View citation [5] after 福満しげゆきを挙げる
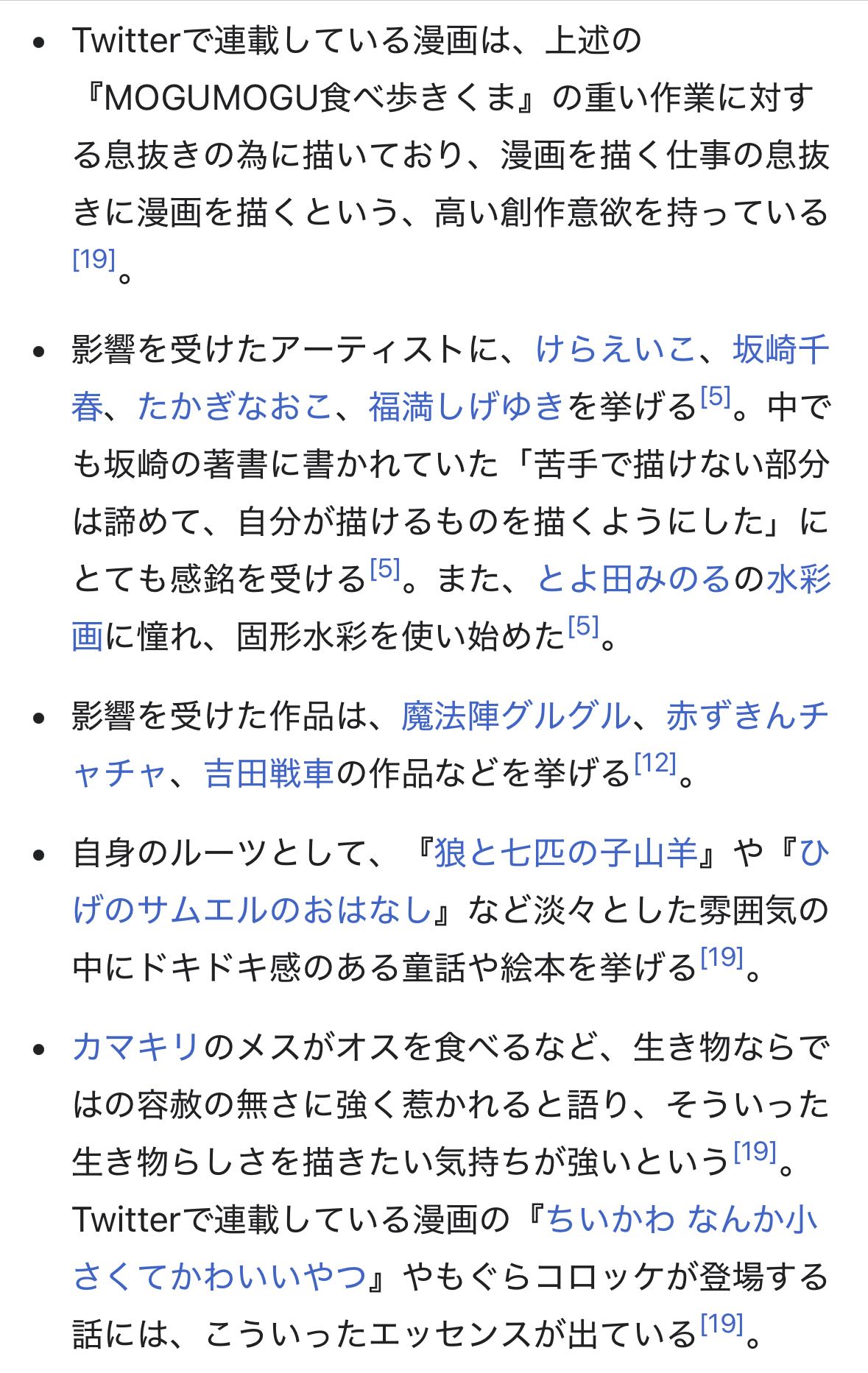 715,398
